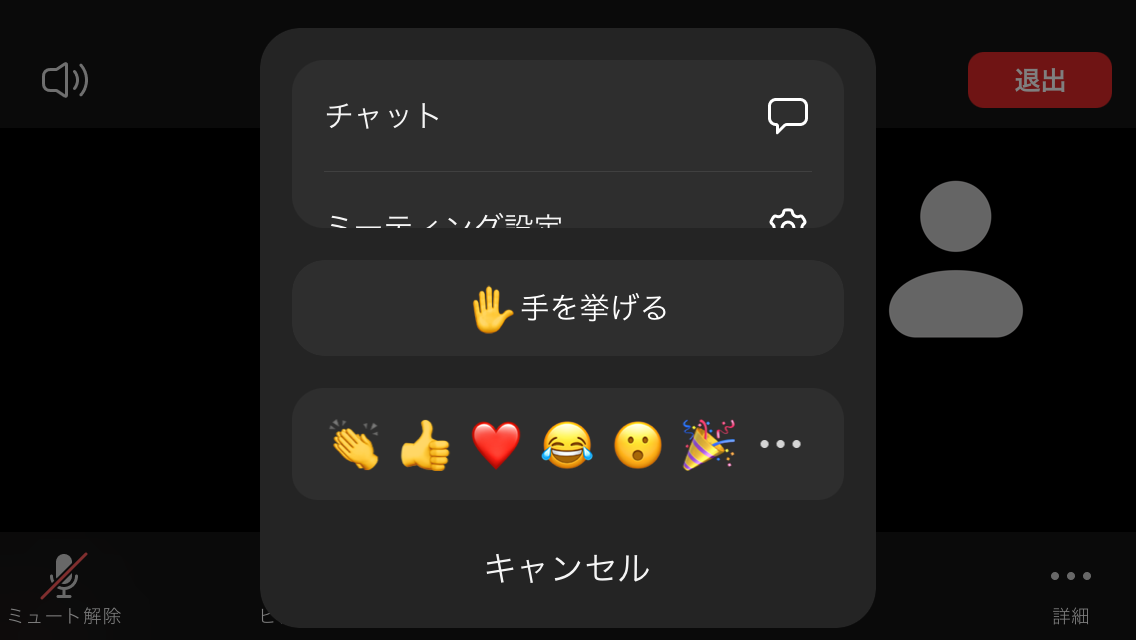Send the clapping hands reaction
The image size is (1136, 640).
tap(354, 445)
